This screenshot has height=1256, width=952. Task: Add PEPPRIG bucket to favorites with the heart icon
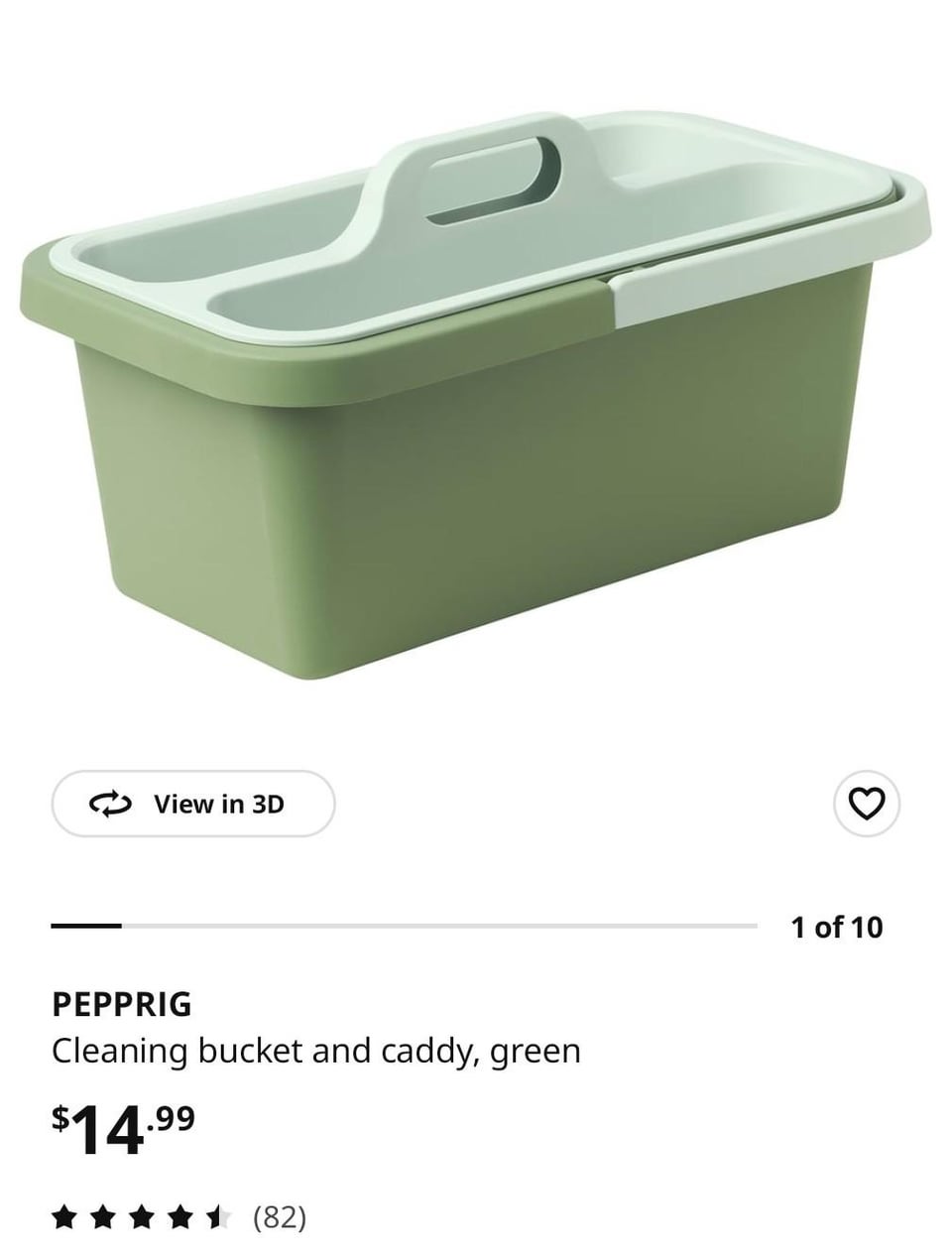[x=866, y=804]
